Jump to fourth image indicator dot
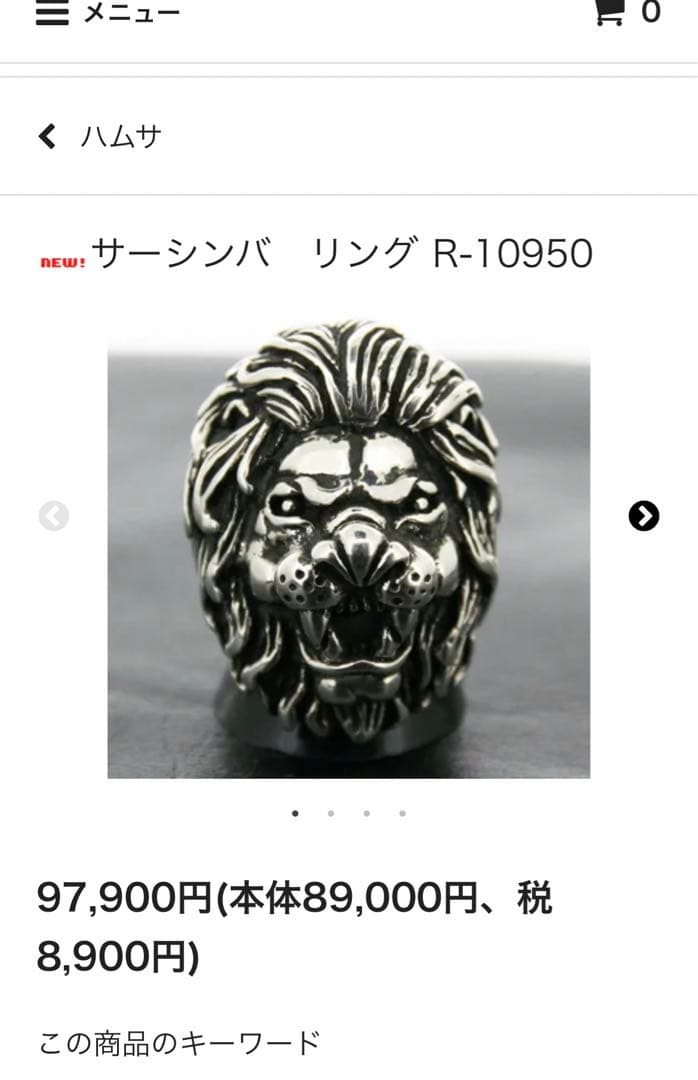Viewport: 698px width, 1080px height. click(402, 813)
